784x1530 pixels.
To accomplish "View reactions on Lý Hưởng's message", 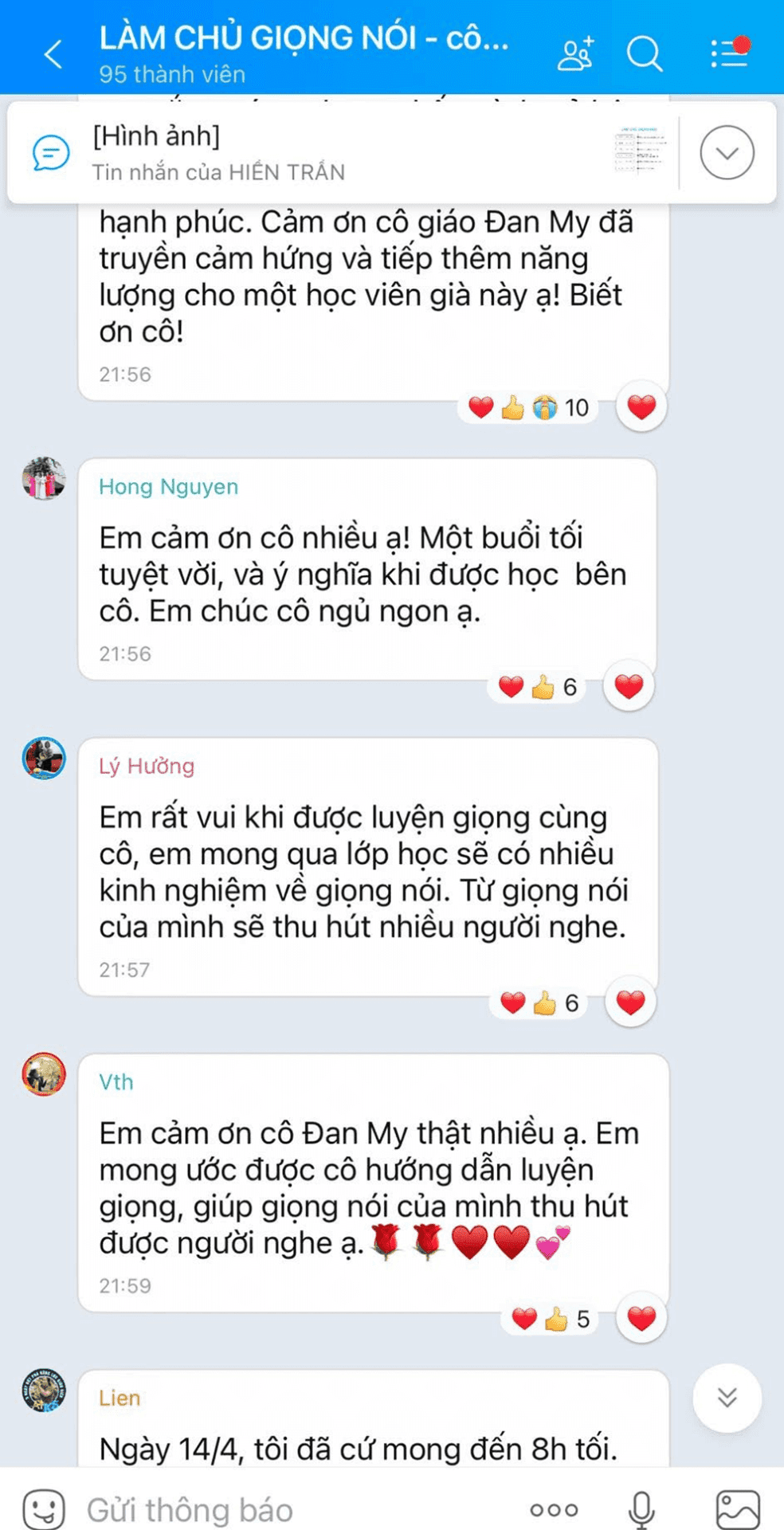I will [x=539, y=1003].
